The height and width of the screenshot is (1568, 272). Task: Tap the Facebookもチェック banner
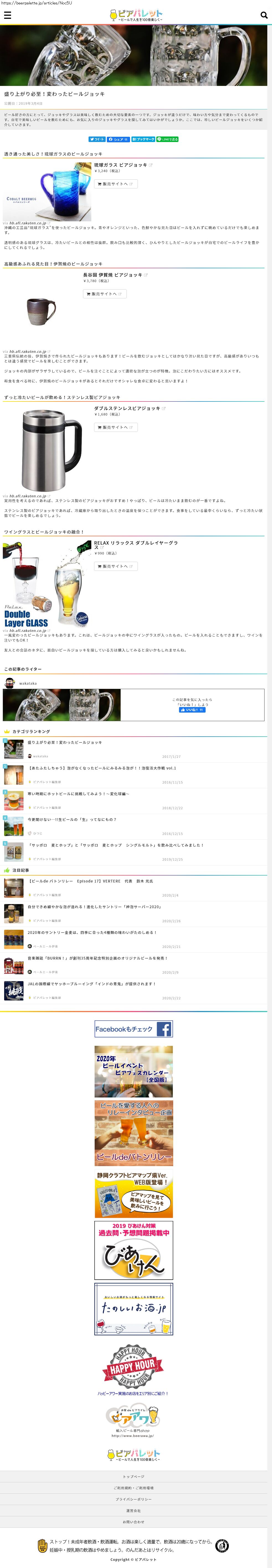[134, 1029]
